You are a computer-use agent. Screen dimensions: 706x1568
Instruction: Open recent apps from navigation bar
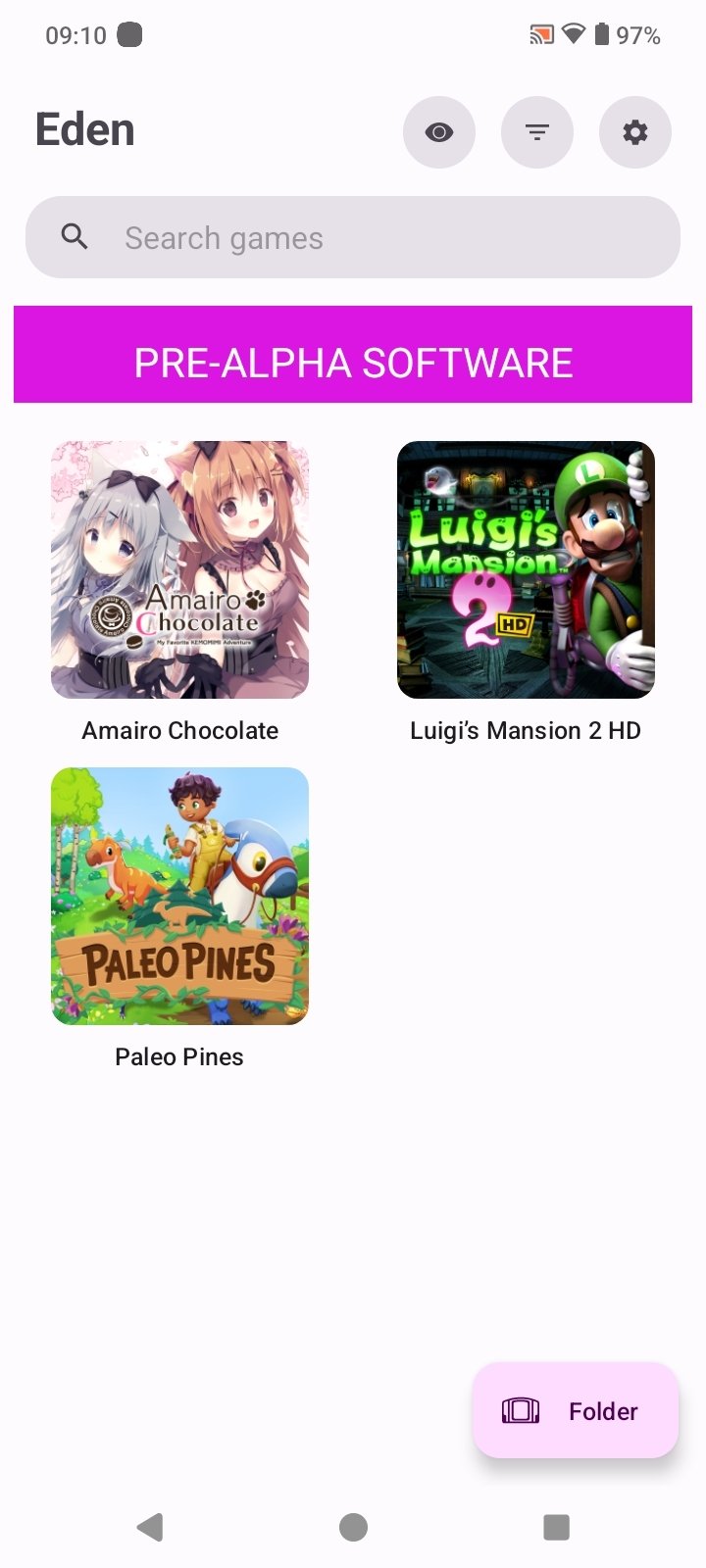click(x=556, y=1527)
